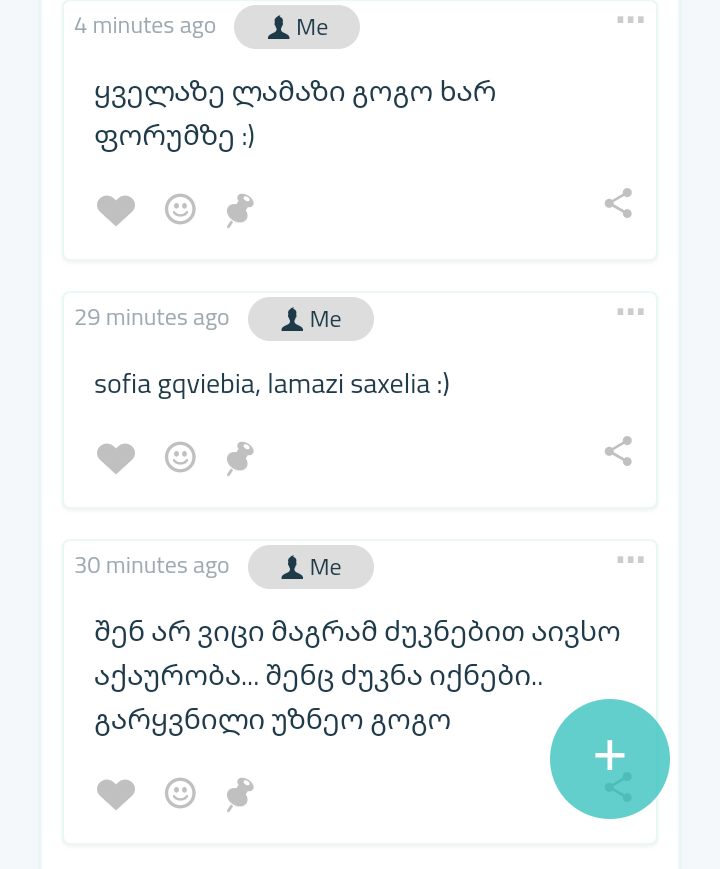React with emoji to 'sofia gqviebia' post
The width and height of the screenshot is (720, 869).
tap(180, 457)
